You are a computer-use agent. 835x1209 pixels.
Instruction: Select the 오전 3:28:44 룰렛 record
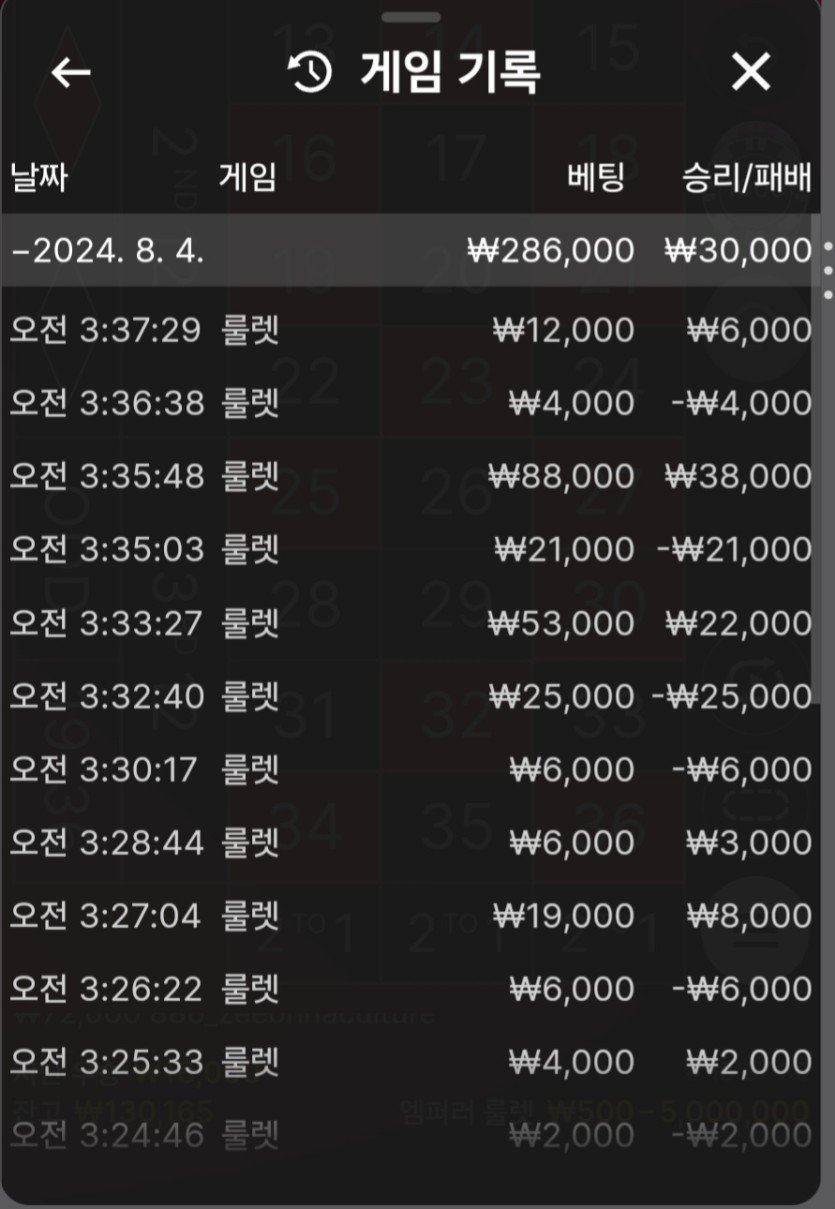(x=410, y=842)
